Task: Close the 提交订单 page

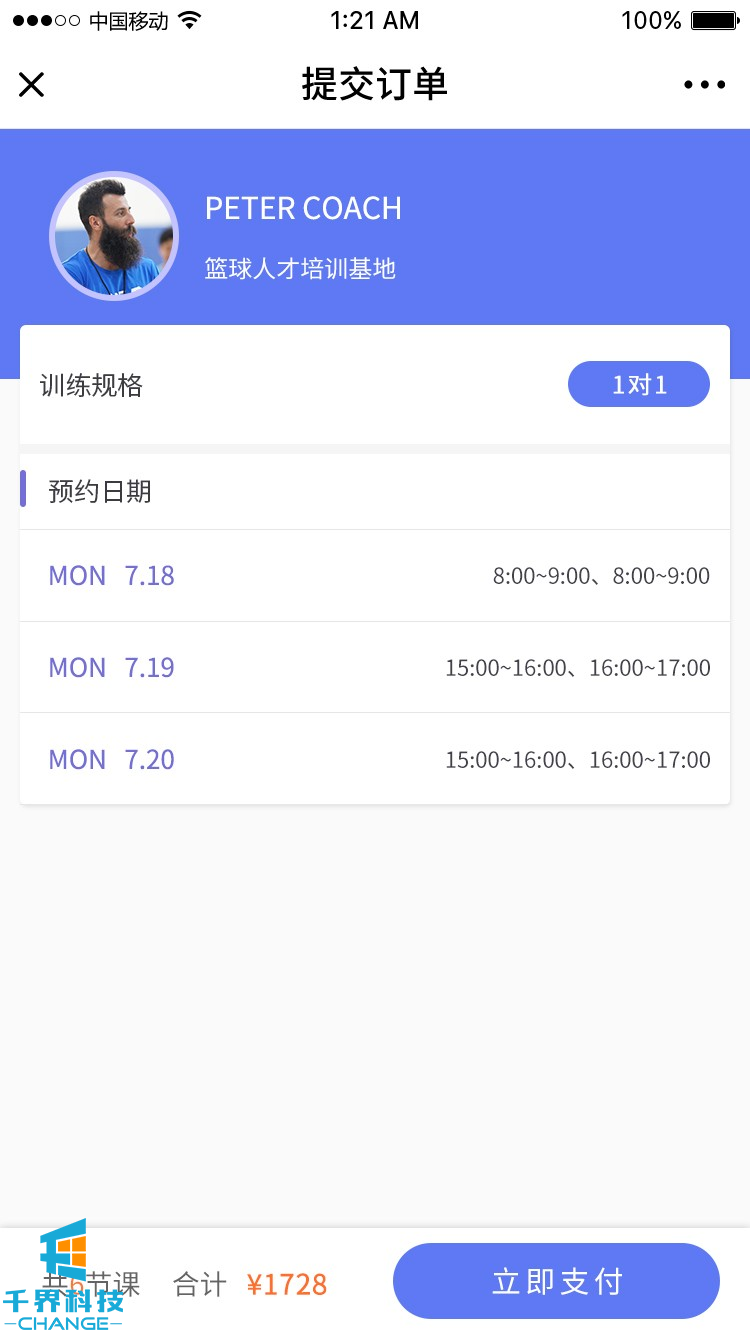Action: pyautogui.click(x=32, y=85)
